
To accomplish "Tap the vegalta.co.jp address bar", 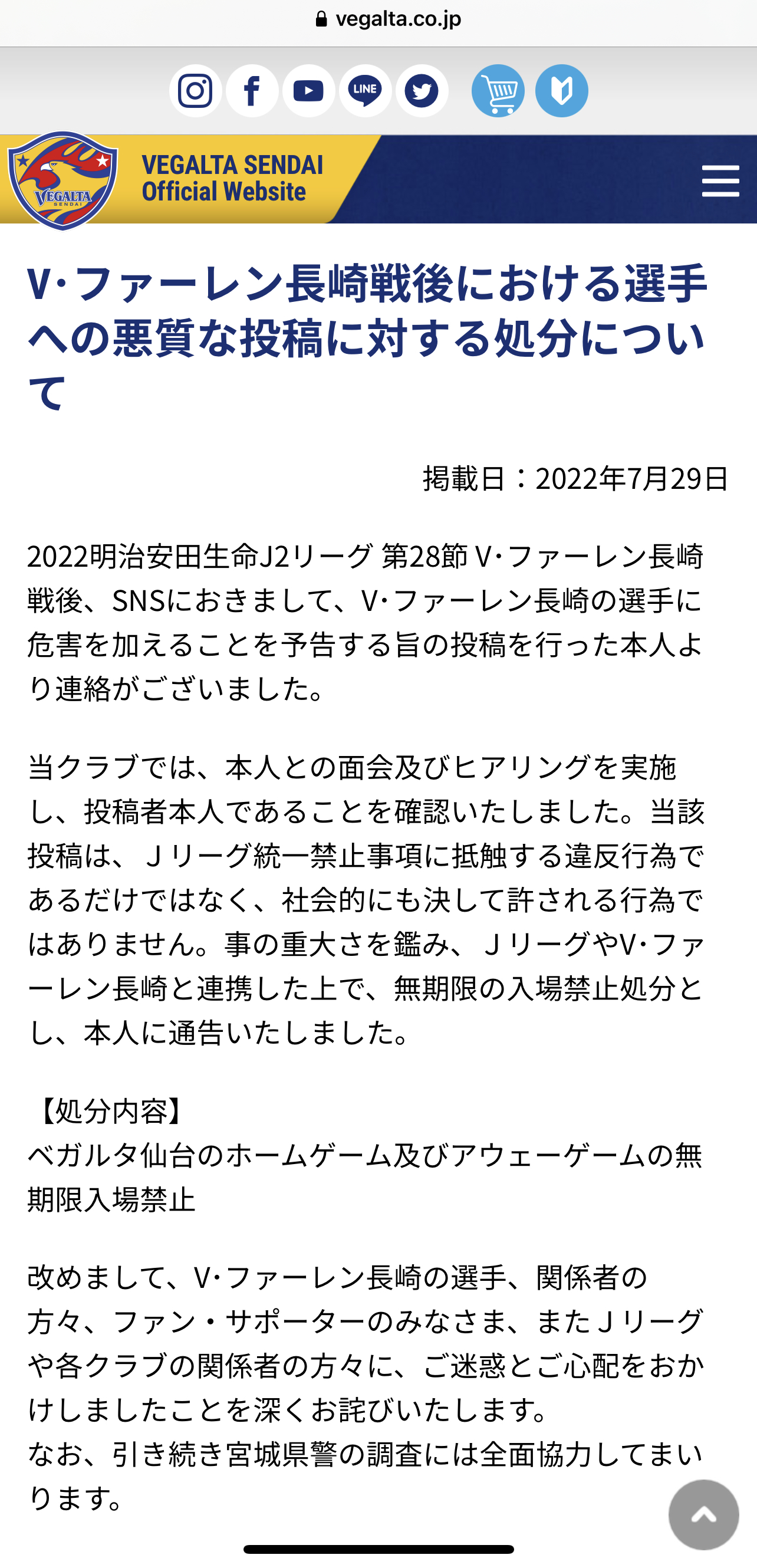I will 389,19.
